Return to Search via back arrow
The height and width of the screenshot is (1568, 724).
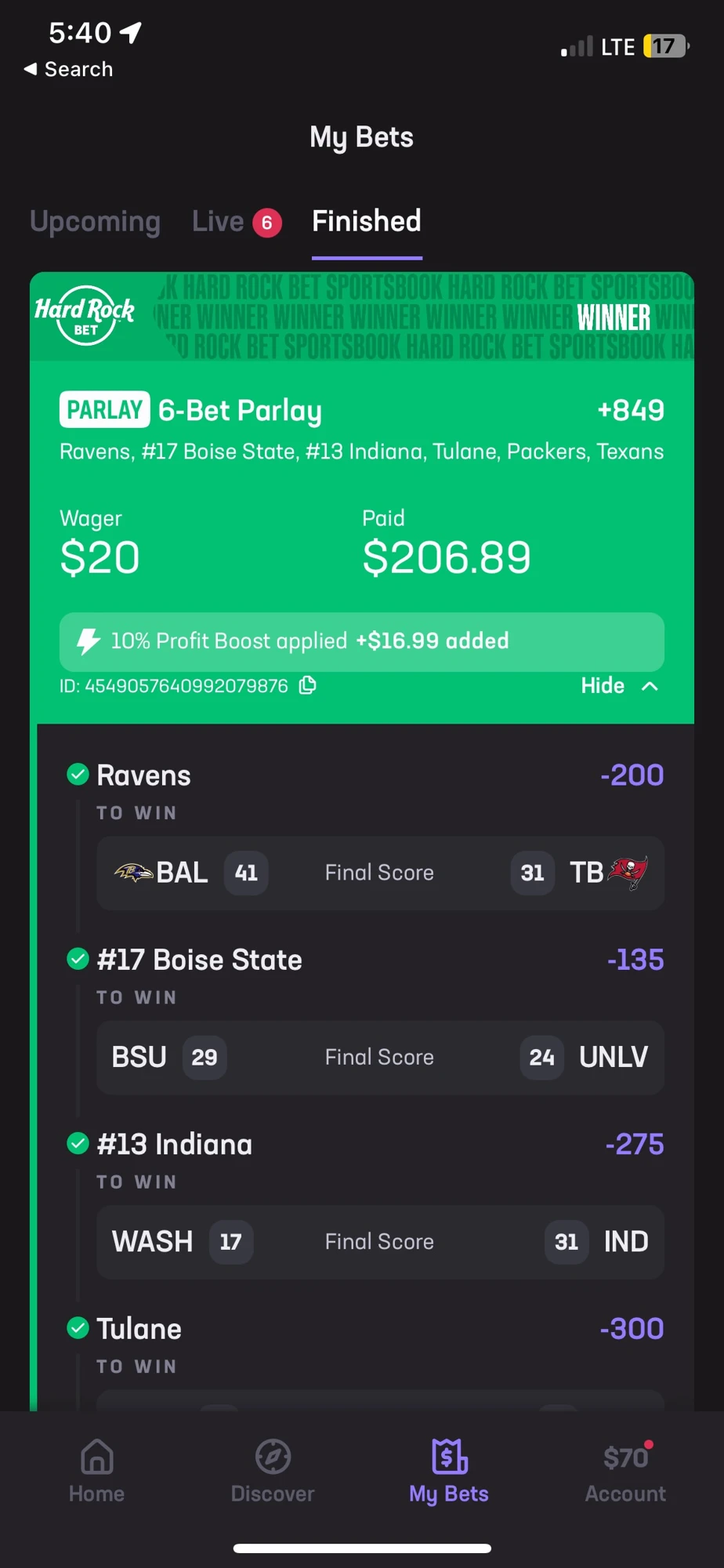click(x=68, y=69)
